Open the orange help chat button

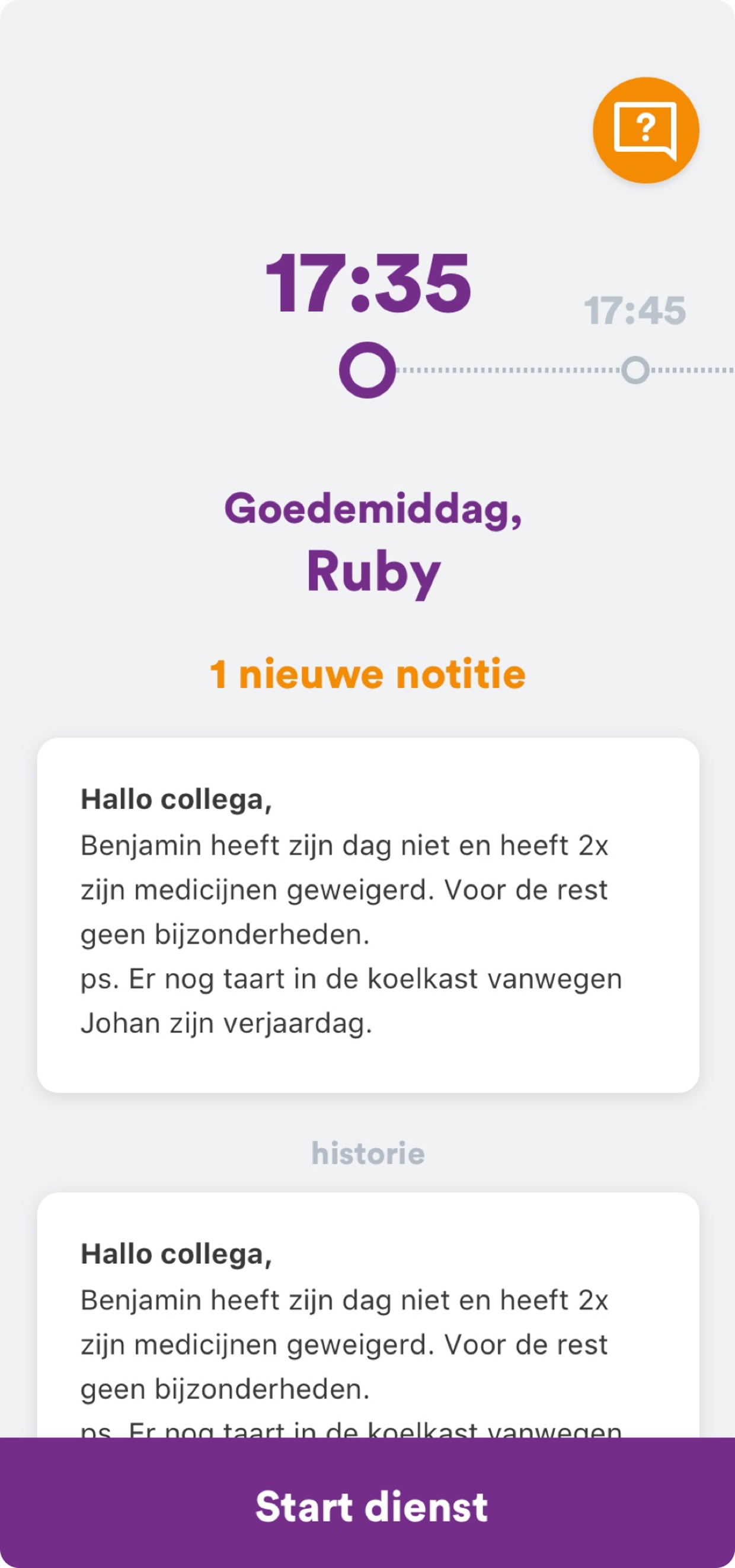click(x=645, y=130)
